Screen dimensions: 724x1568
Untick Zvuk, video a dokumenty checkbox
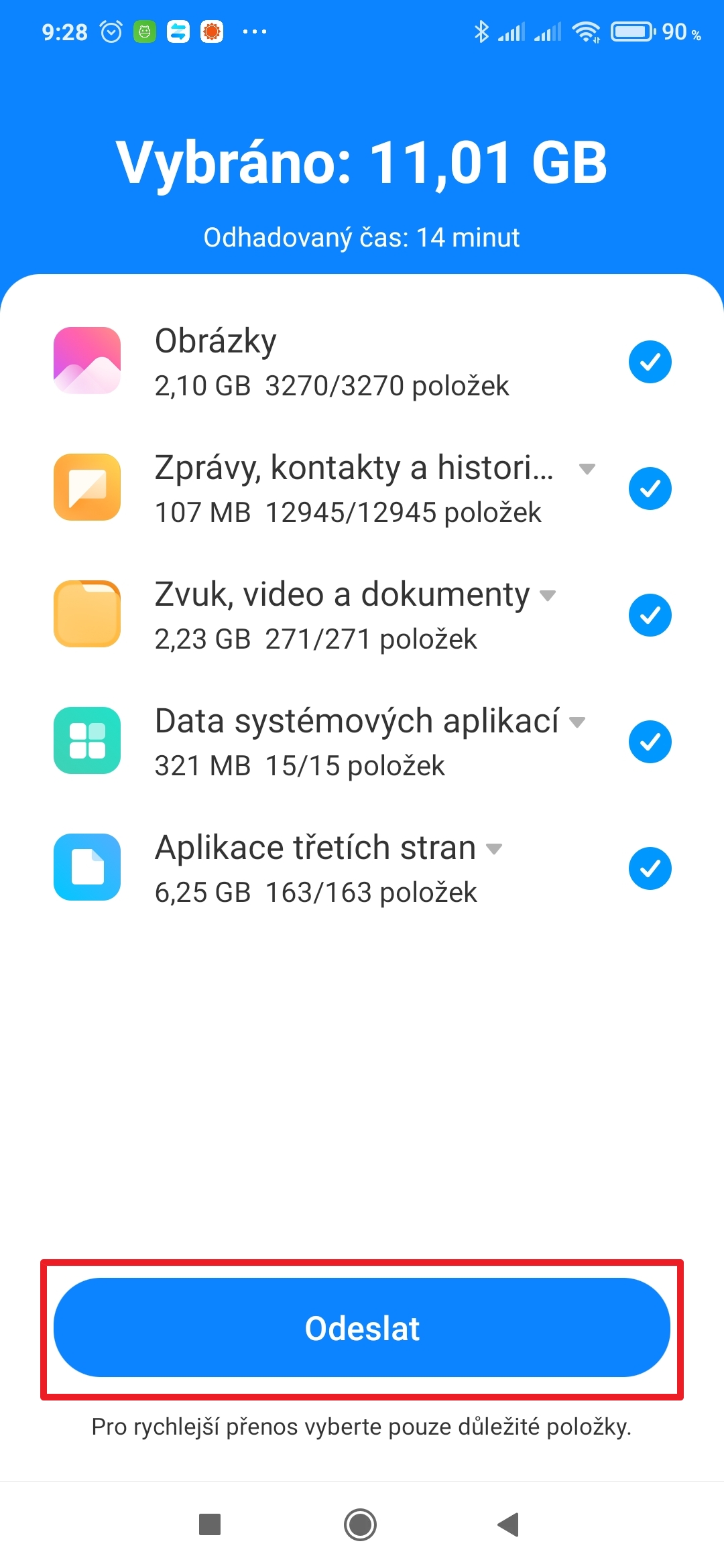tap(650, 615)
